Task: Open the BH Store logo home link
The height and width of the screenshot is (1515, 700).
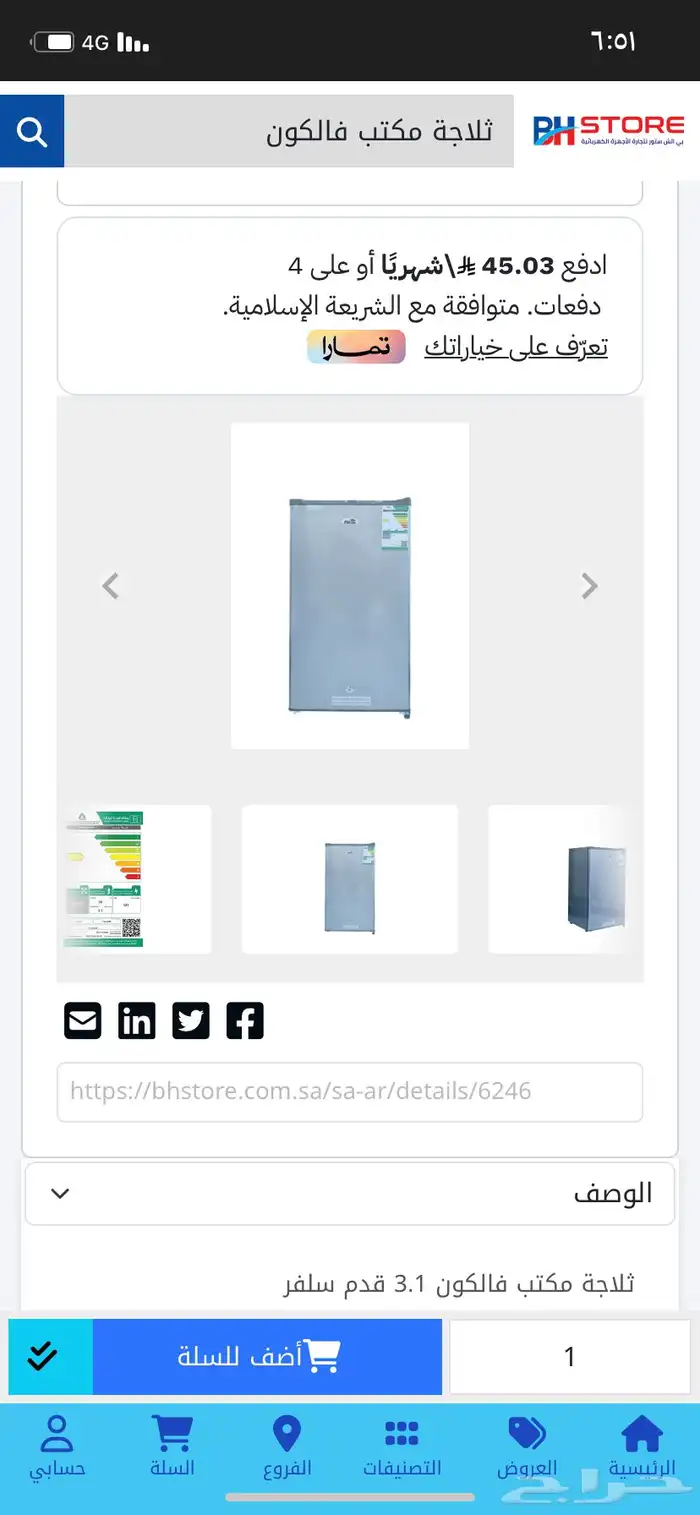Action: point(608,131)
